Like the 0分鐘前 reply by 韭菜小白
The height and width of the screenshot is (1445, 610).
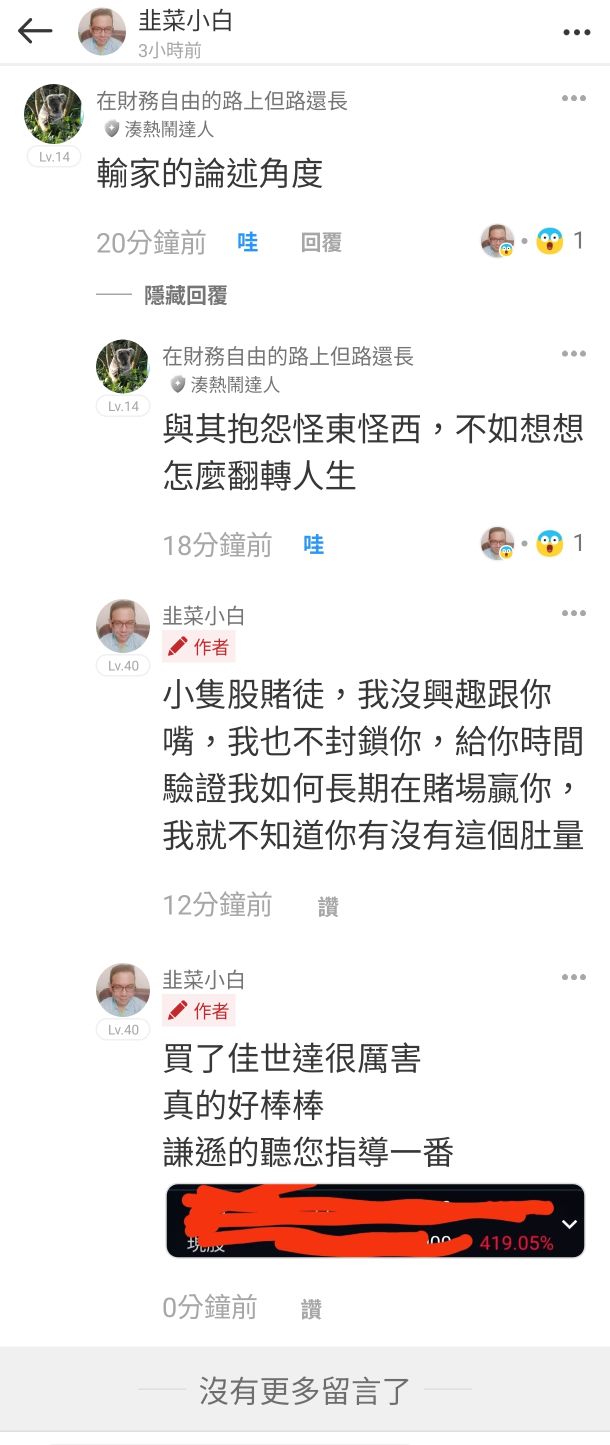pos(311,1309)
